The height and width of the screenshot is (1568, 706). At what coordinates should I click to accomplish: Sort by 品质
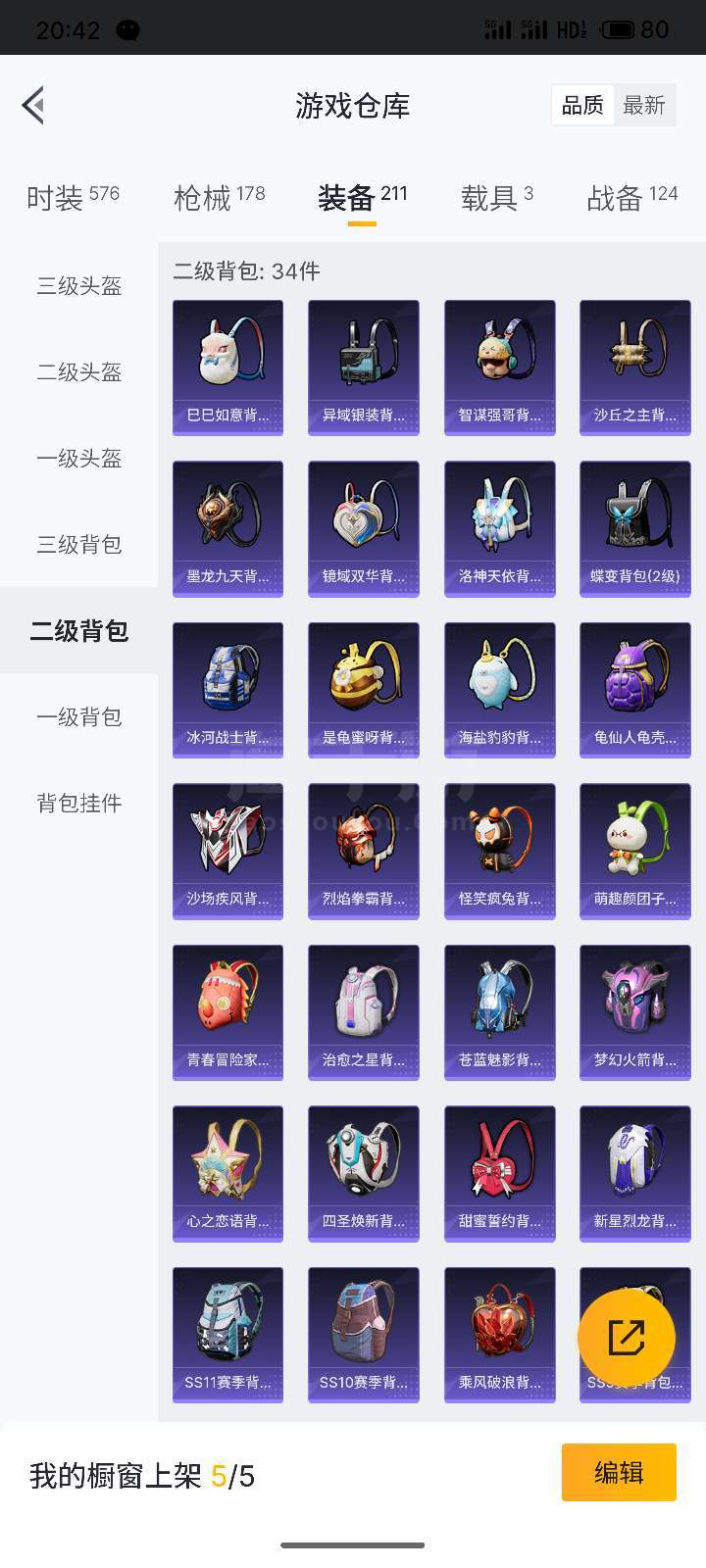point(582,105)
